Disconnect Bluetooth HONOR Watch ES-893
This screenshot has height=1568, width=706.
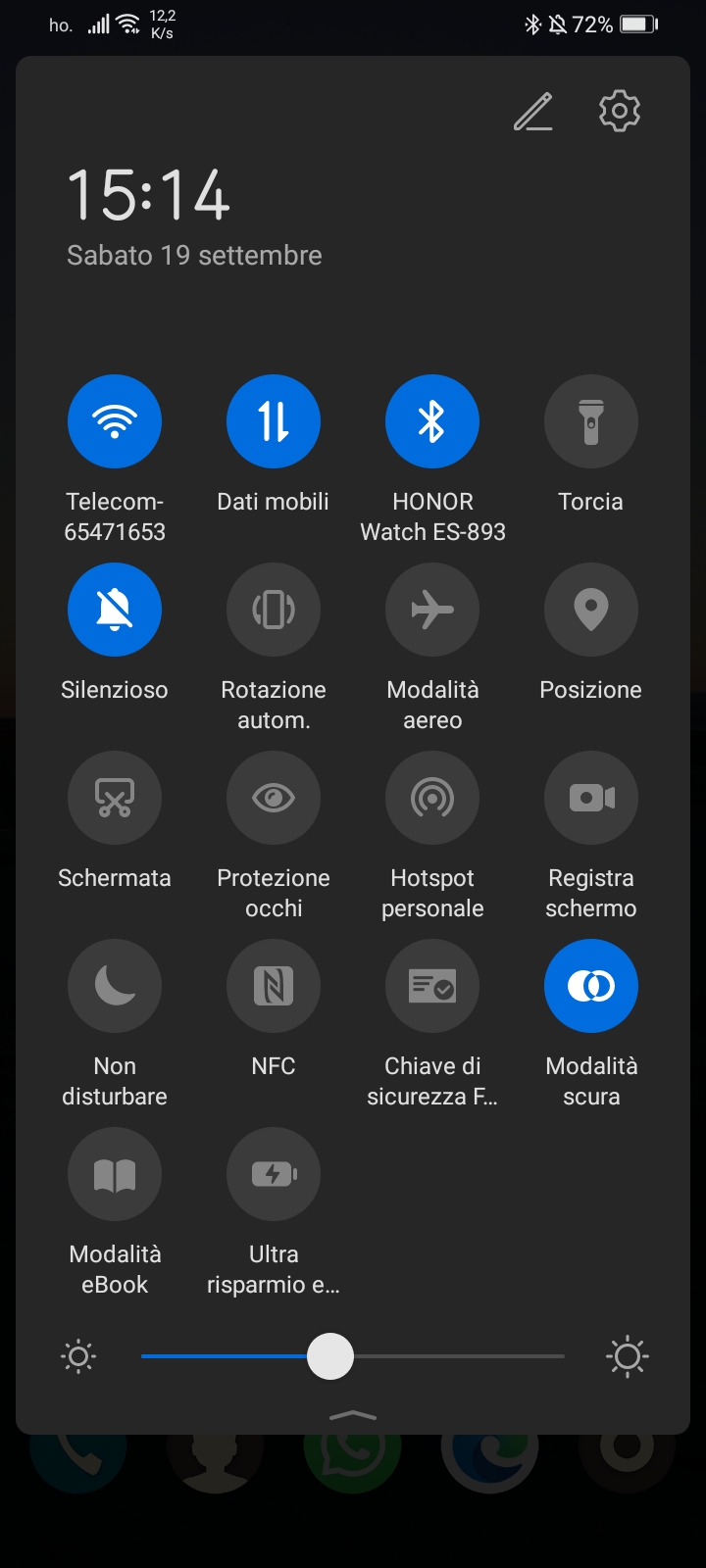(432, 421)
